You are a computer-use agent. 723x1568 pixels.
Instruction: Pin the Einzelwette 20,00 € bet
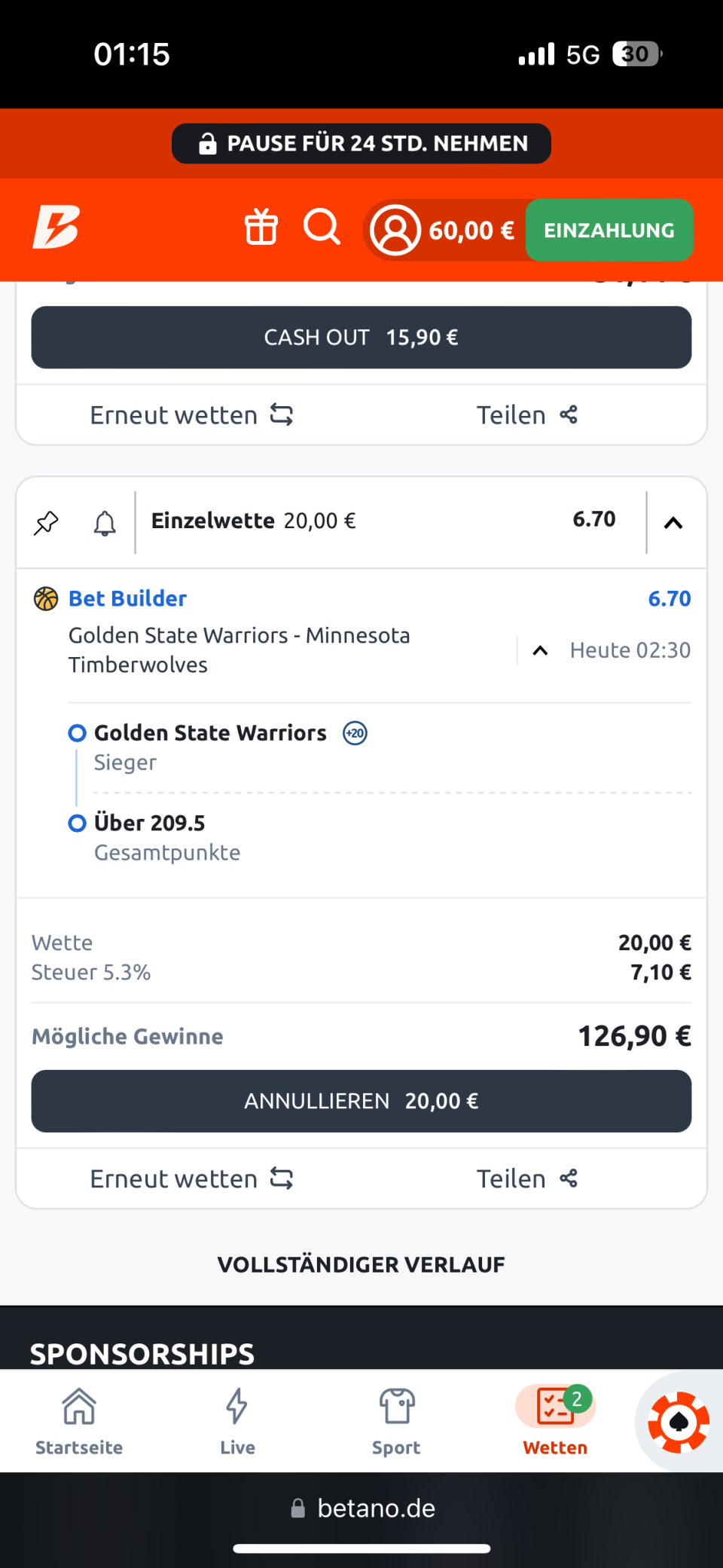(x=47, y=522)
